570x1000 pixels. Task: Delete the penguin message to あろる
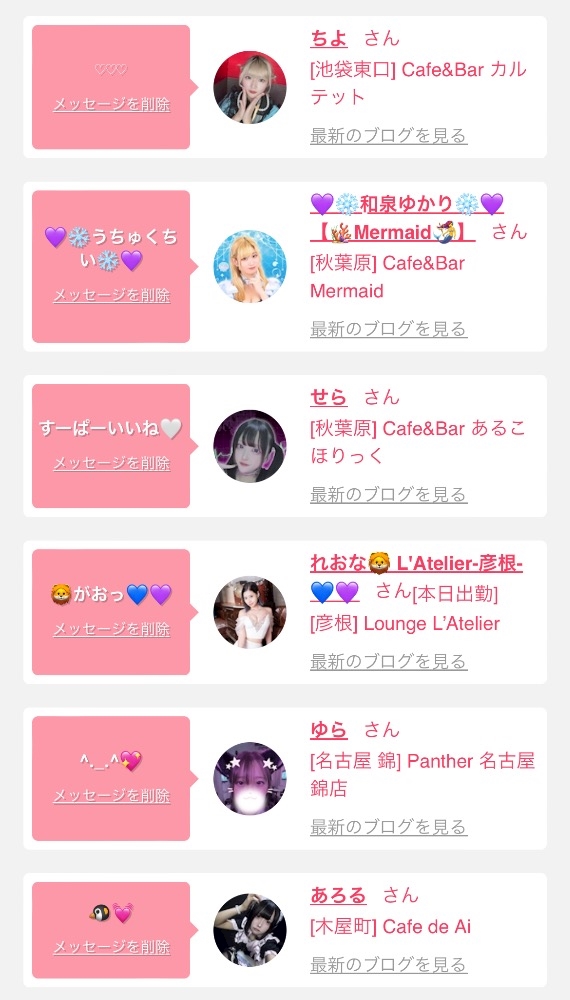(x=112, y=947)
